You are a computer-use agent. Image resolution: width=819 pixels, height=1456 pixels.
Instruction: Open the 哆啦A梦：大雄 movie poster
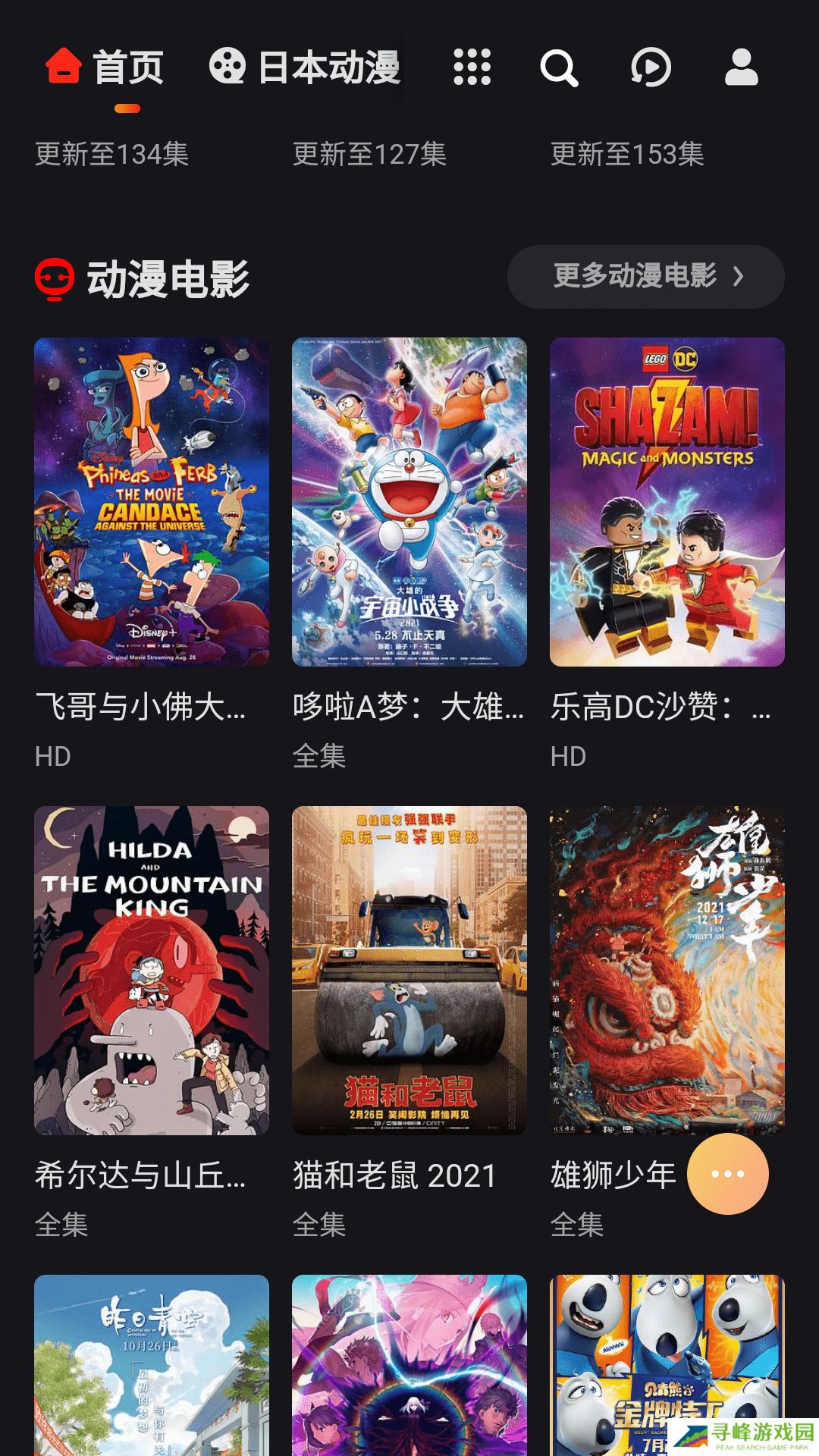(x=409, y=501)
